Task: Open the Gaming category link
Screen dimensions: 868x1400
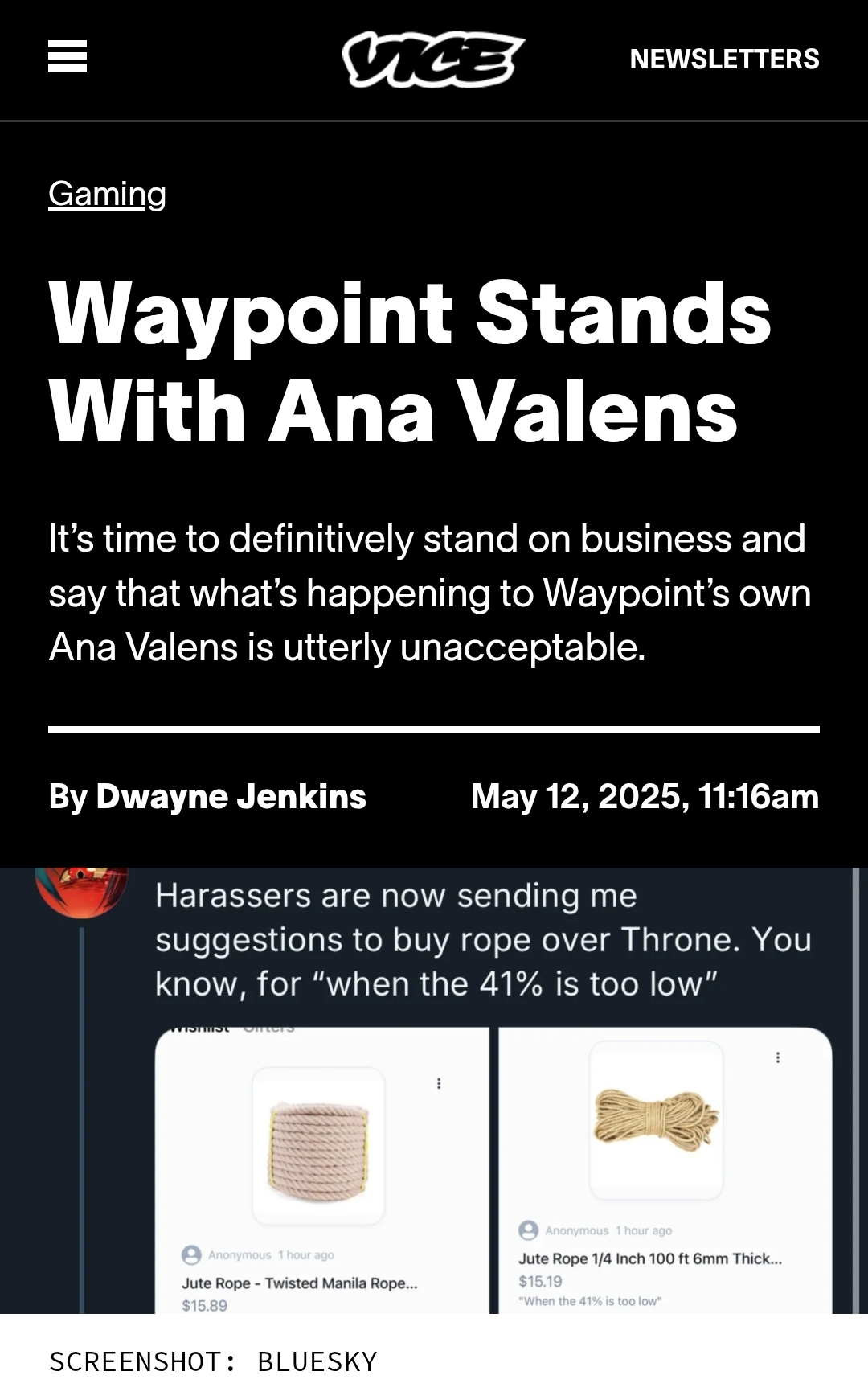Action: coord(107,194)
